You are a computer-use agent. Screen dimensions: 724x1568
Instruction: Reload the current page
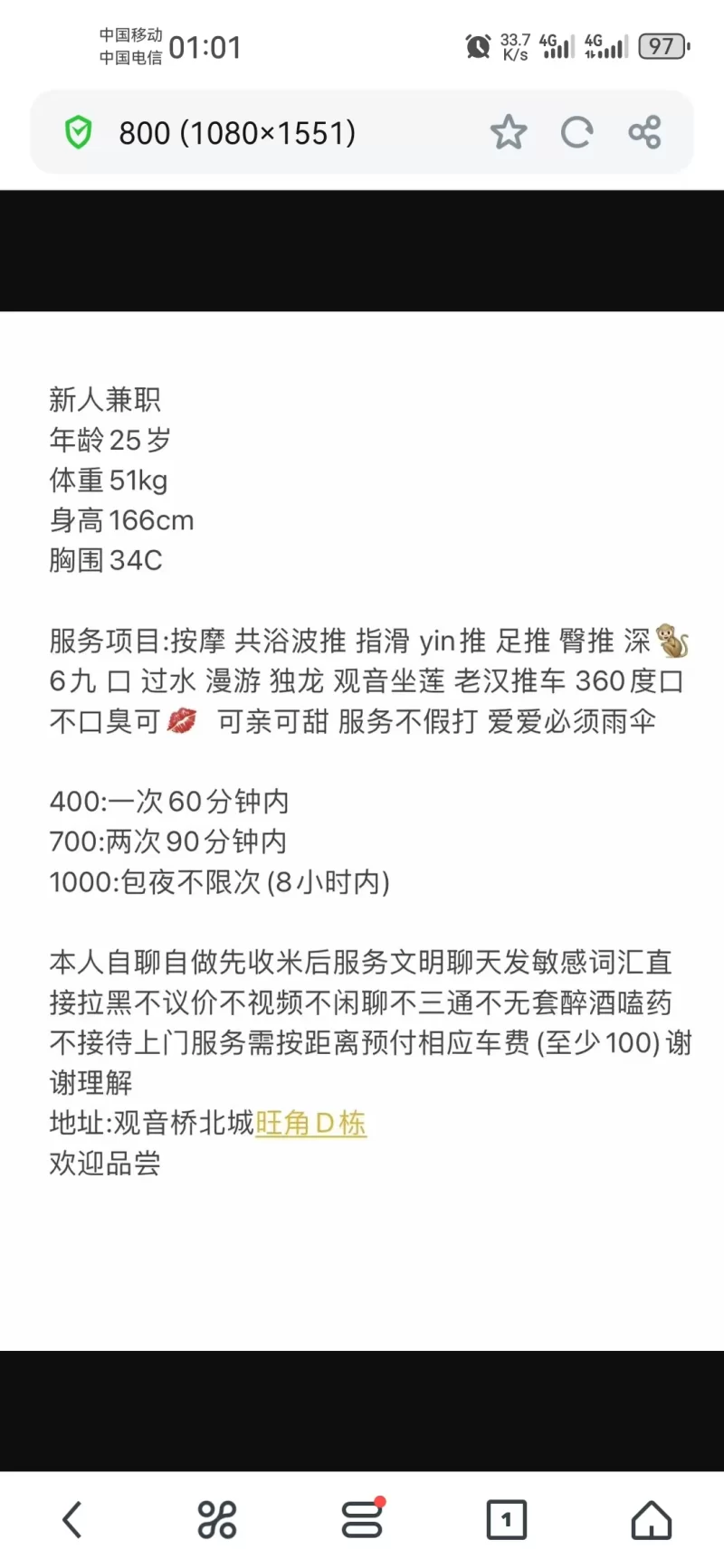point(576,132)
